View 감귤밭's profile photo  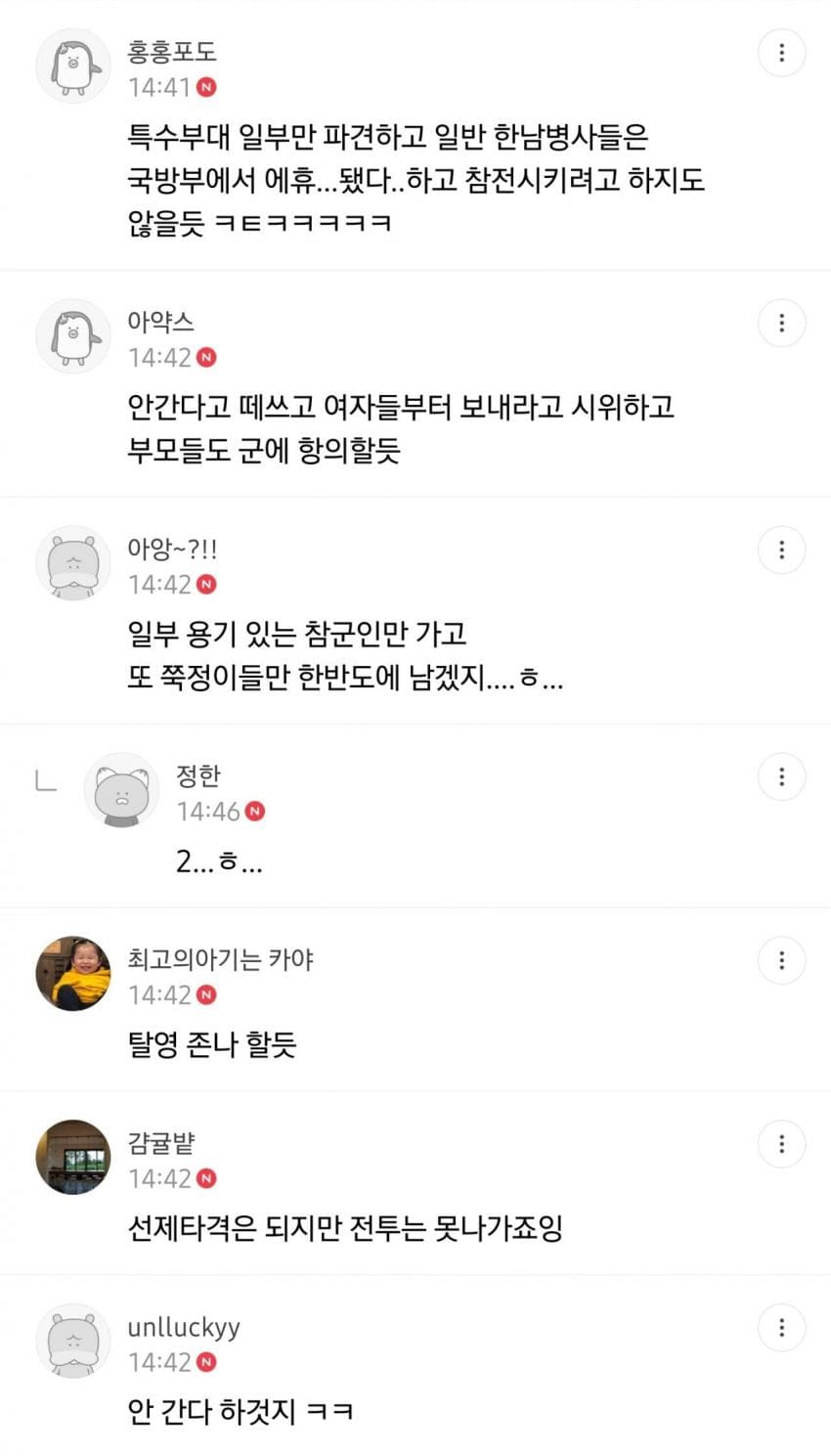pos(73,1158)
